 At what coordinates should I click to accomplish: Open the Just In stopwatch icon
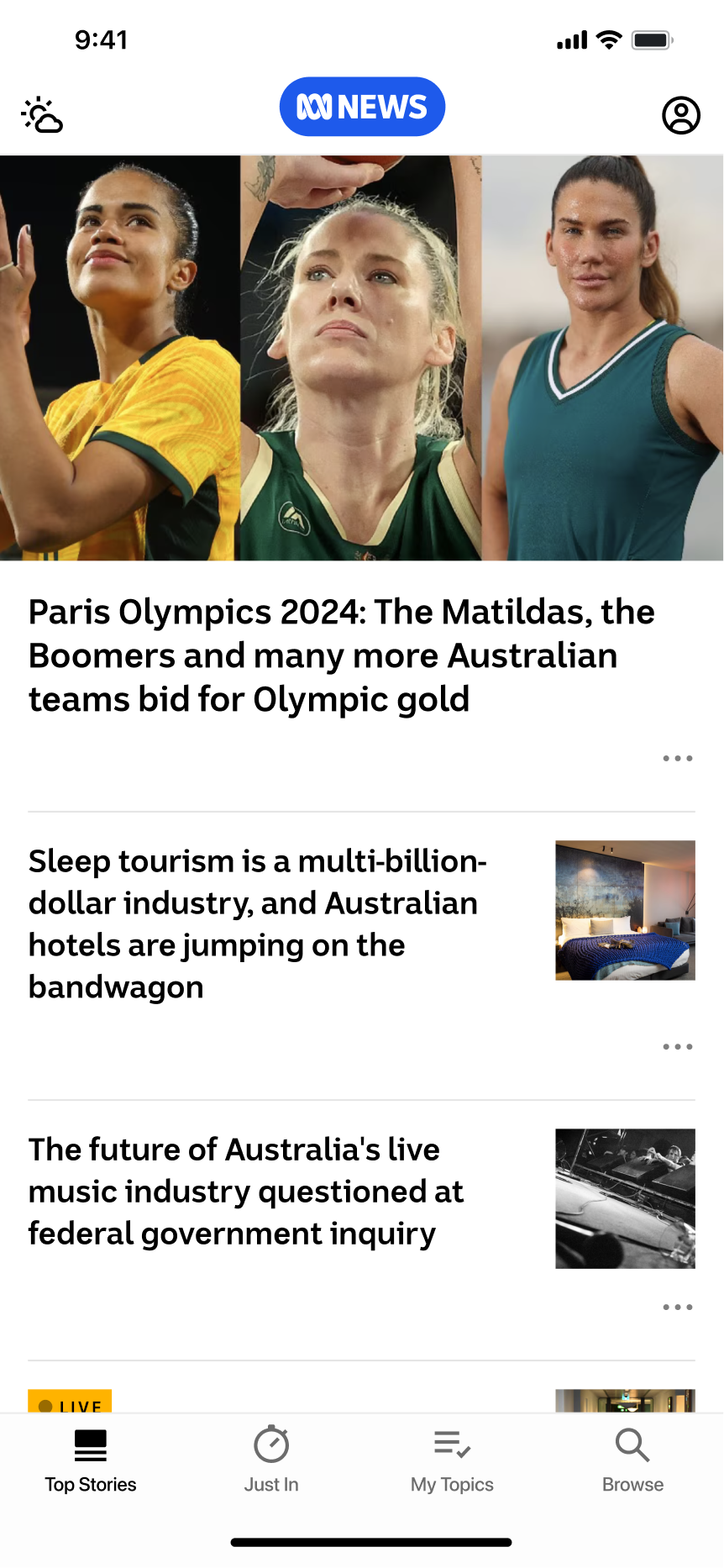tap(270, 1446)
